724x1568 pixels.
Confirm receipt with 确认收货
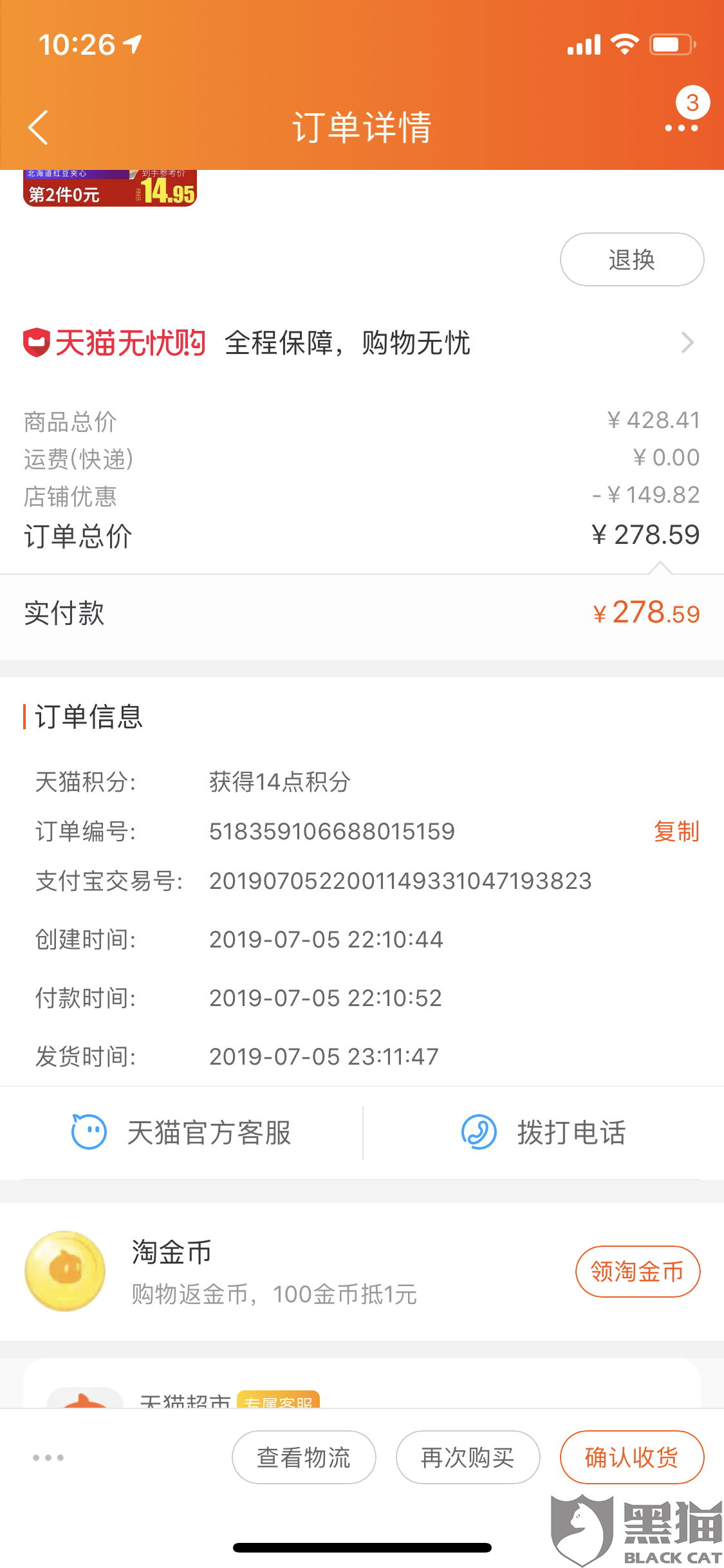[631, 1457]
